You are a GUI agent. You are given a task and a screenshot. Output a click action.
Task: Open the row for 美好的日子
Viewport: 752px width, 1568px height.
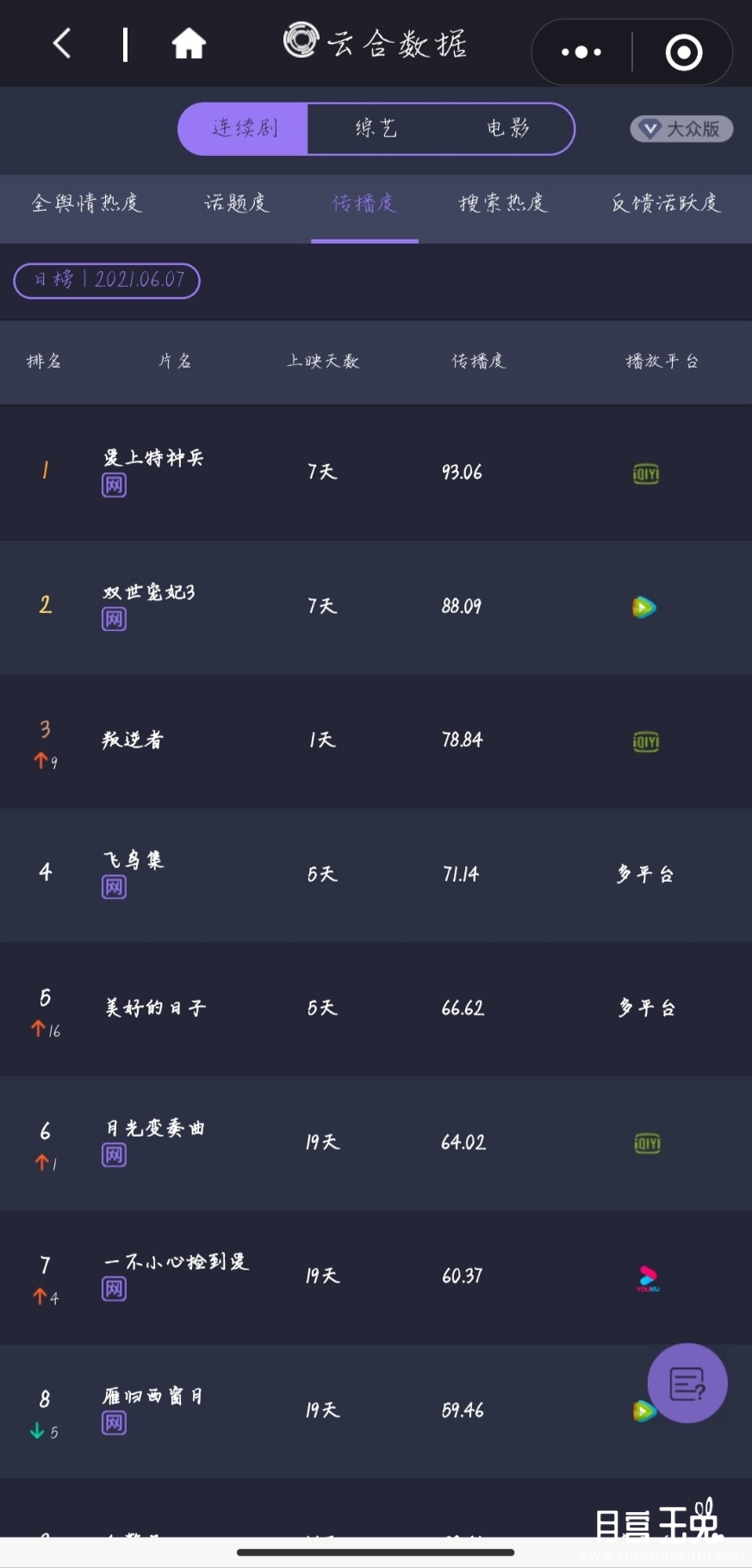tap(376, 1008)
